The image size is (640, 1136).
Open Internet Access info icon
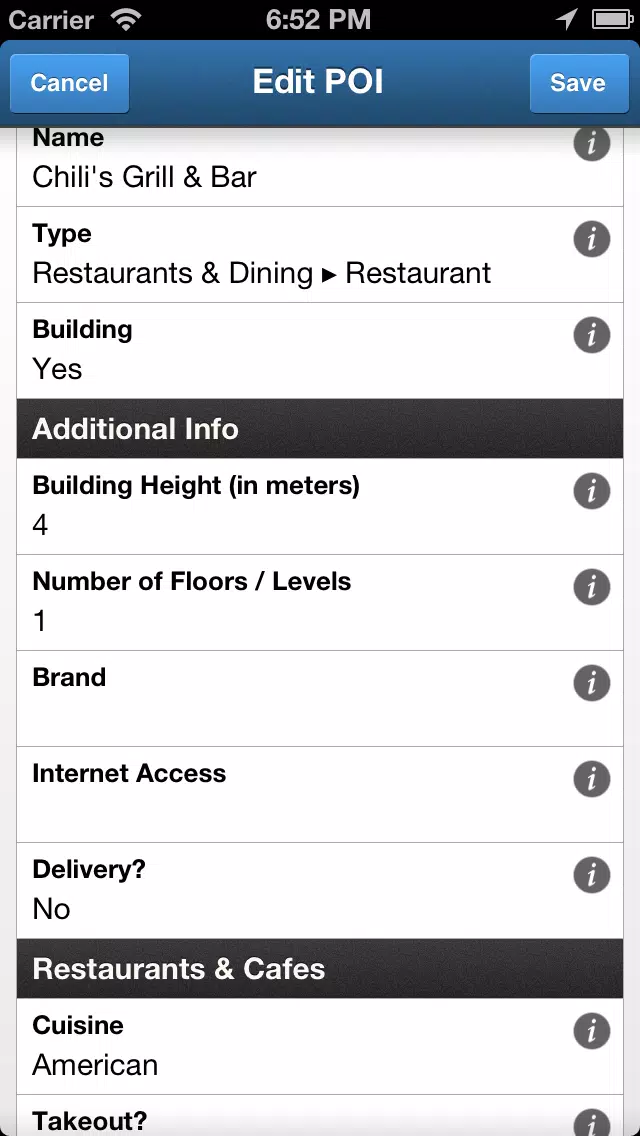pyautogui.click(x=591, y=779)
